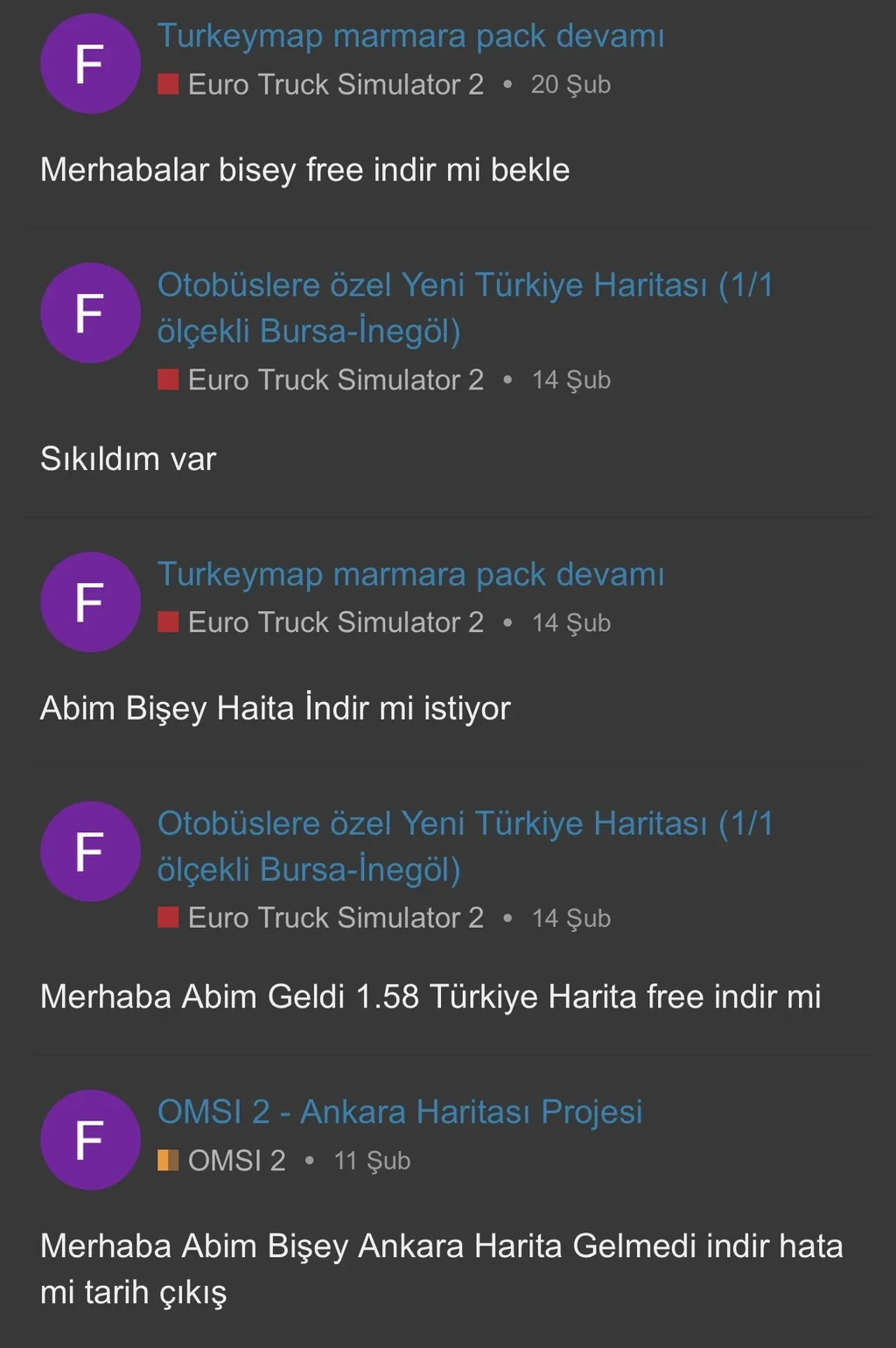Open the OMSI 2 - Ankara Haritası Projesi thread
Image resolution: width=896 pixels, height=1348 pixels.
coord(400,1113)
